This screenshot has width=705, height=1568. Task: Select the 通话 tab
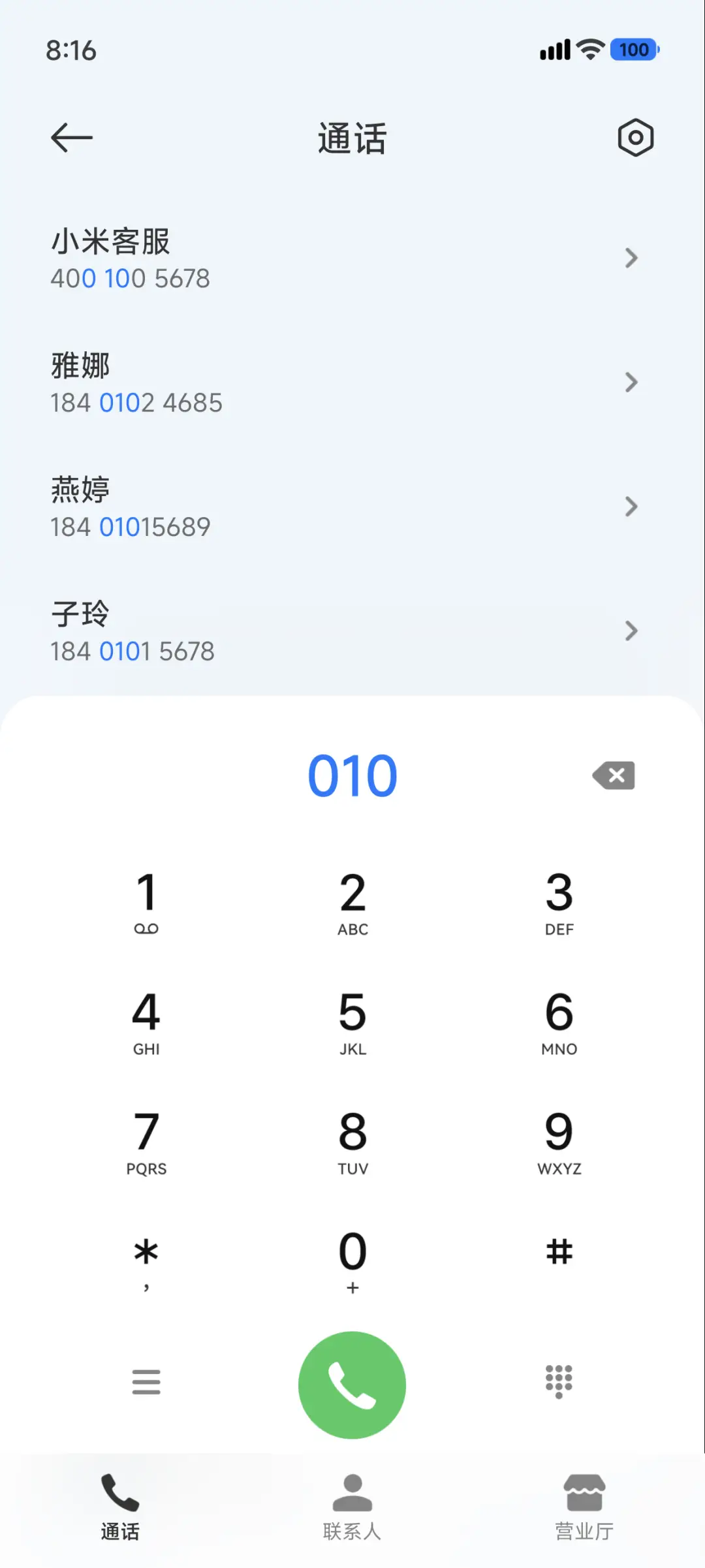coord(120,1508)
